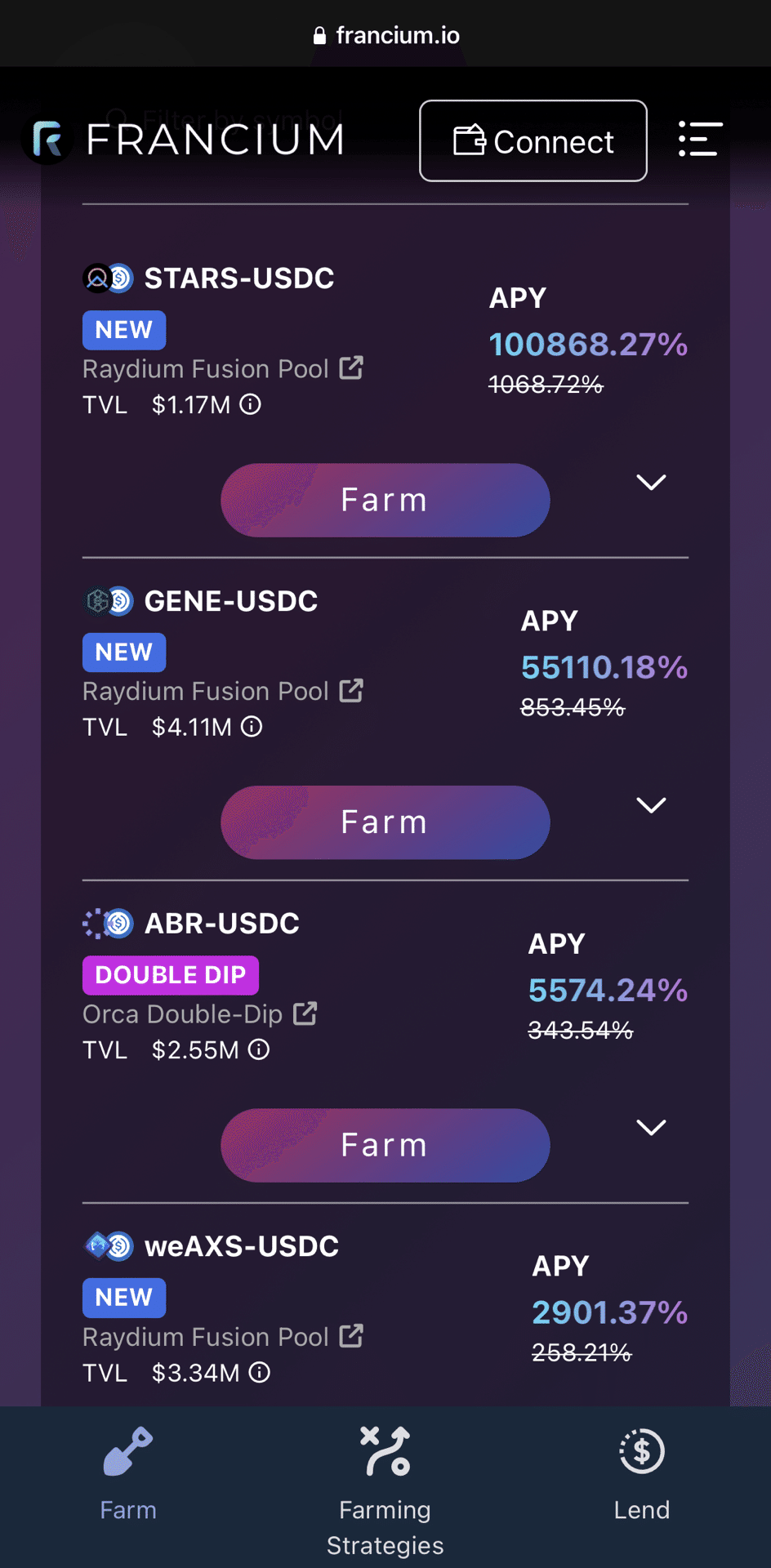The image size is (771, 1568).
Task: Expand ABR-USDC with the chevron
Action: pyautogui.click(x=651, y=1128)
